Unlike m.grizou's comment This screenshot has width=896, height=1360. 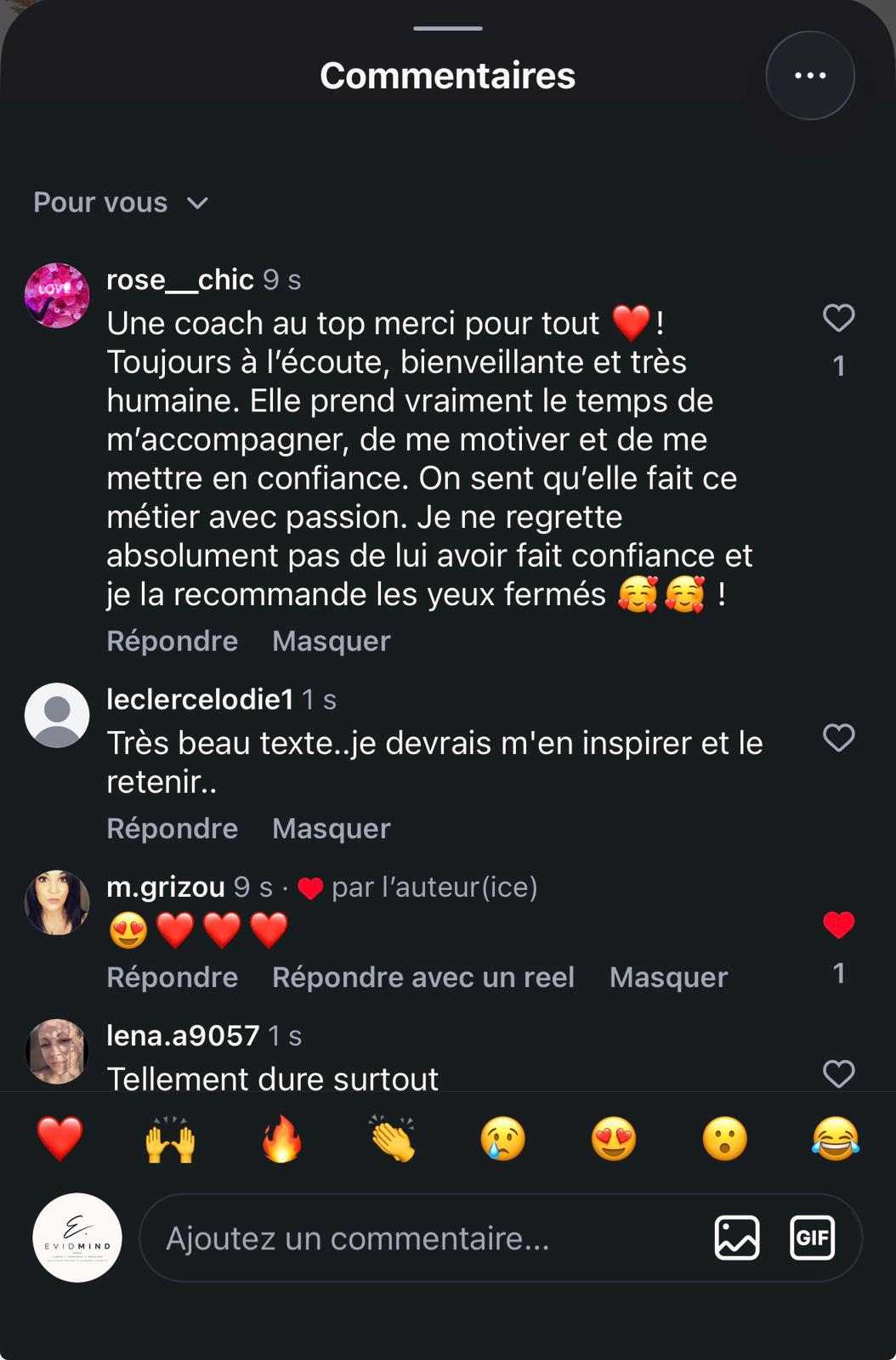click(x=838, y=925)
